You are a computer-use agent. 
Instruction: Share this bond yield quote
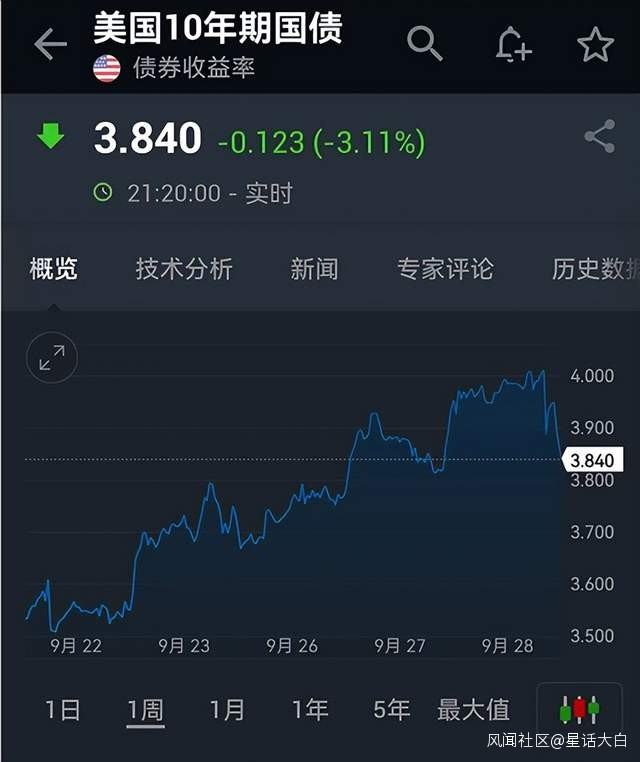coord(599,137)
